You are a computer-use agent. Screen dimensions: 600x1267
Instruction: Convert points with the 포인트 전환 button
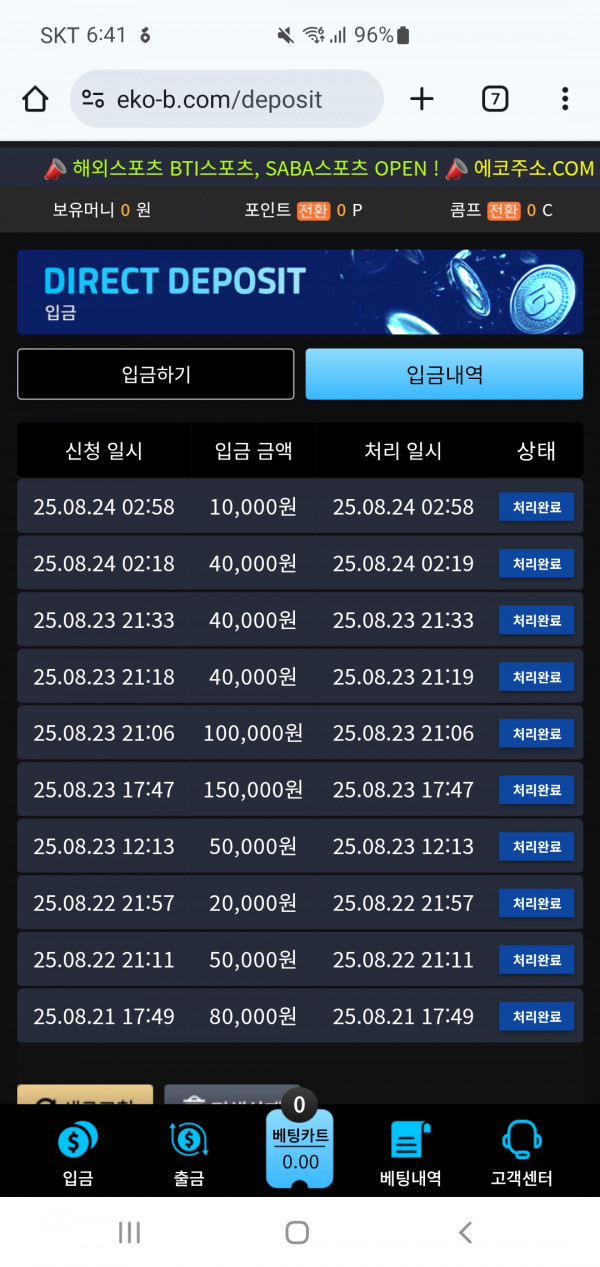(x=313, y=210)
